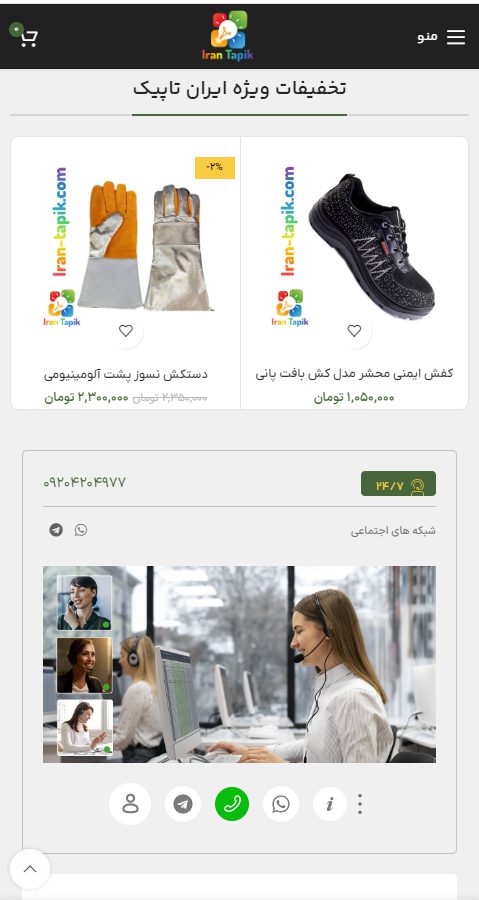Viewport: 479px width, 900px height.
Task: Open the کفش ایمنی محشر product card
Action: click(354, 273)
